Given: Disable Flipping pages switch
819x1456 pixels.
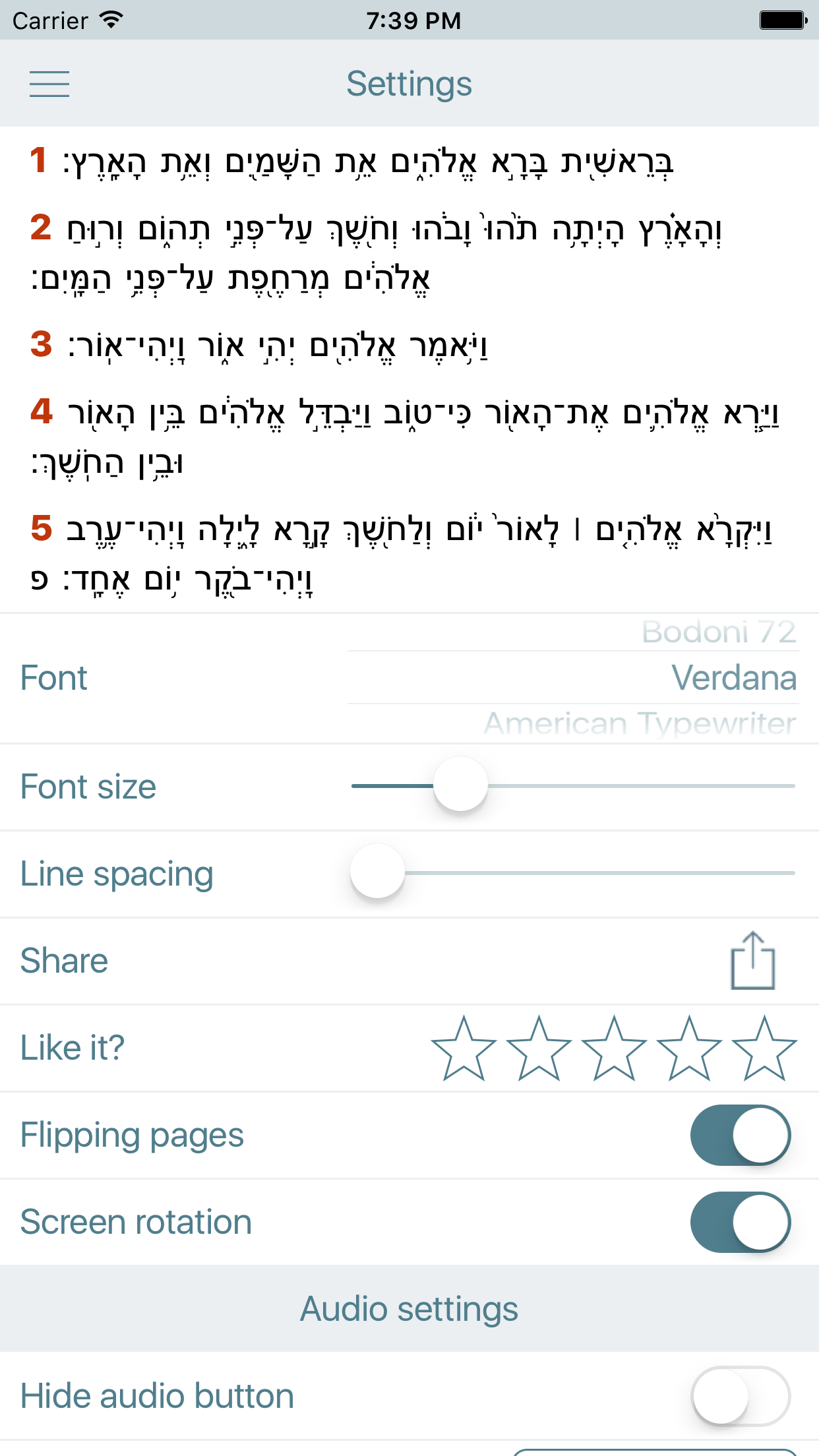Looking at the screenshot, I should click(x=741, y=1135).
